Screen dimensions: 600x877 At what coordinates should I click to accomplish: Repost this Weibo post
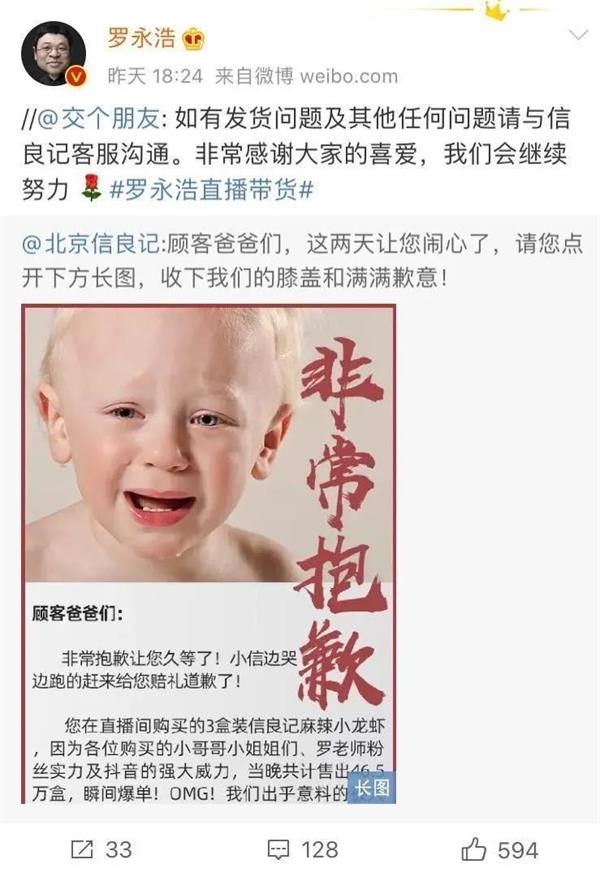click(x=100, y=850)
